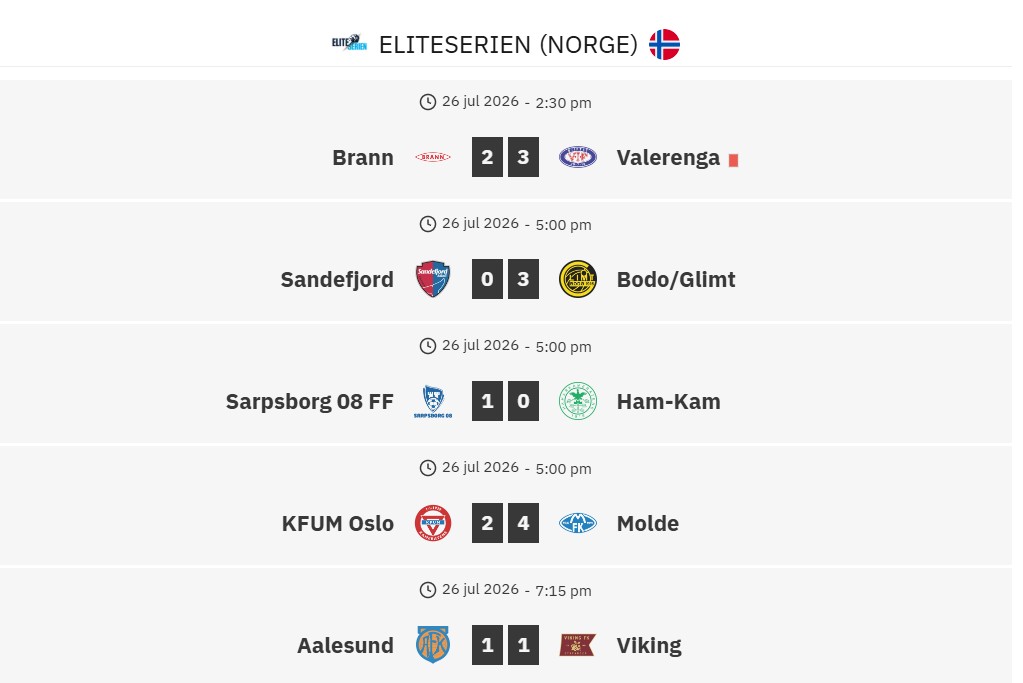Viewport: 1023px width, 683px height.
Task: Open the KFUM Oslo vs Molde match
Action: tap(506, 506)
